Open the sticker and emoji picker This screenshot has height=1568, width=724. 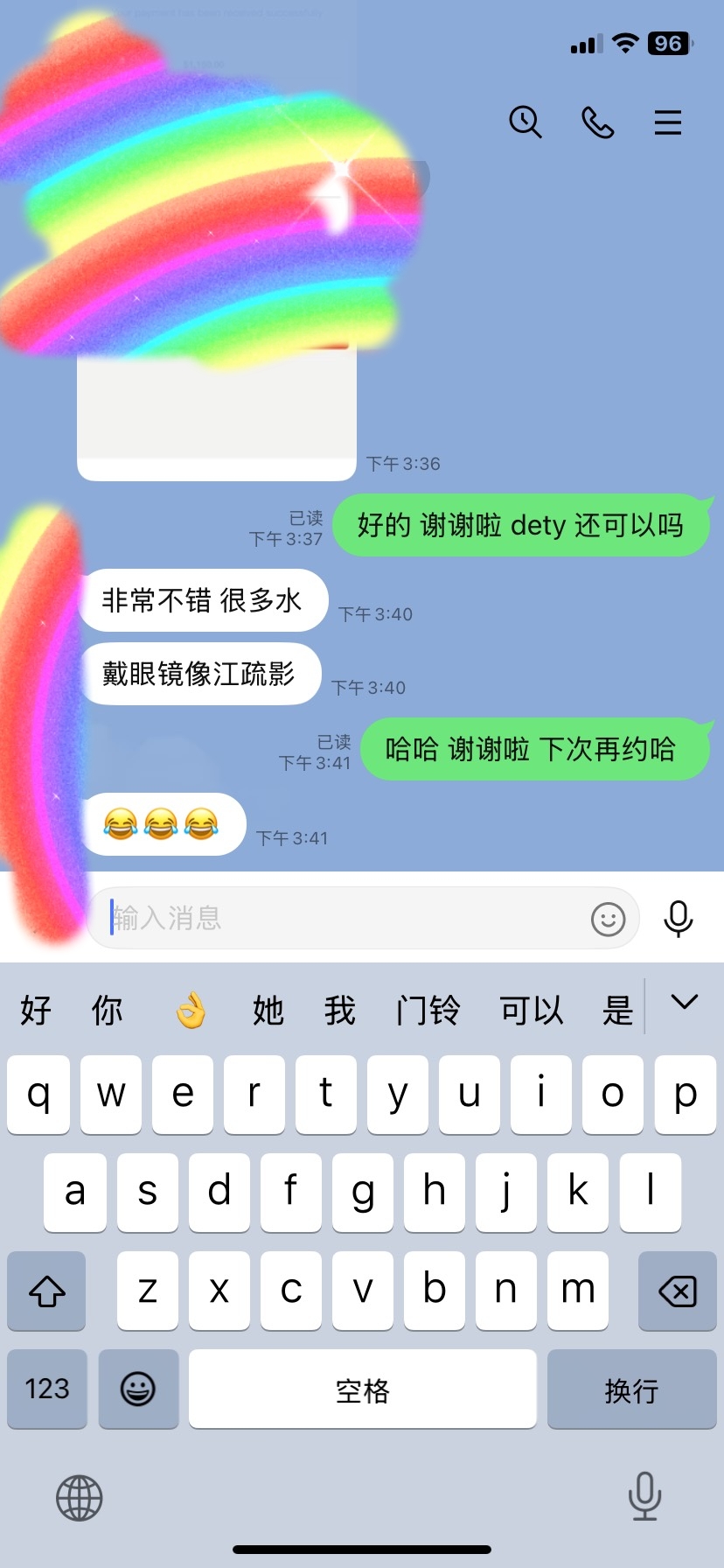[608, 919]
